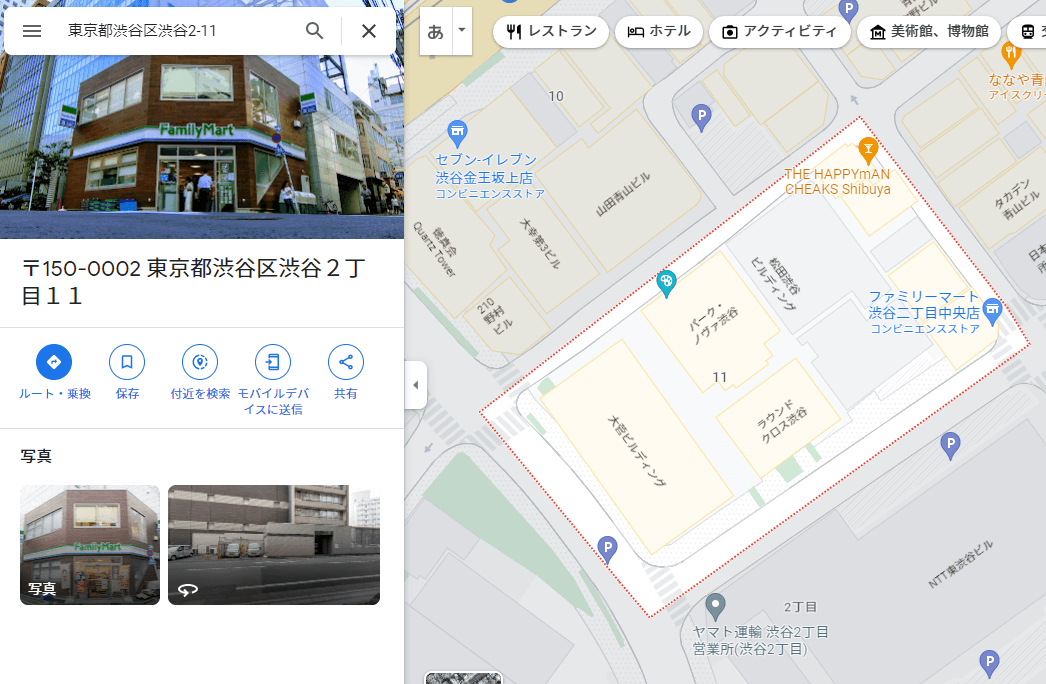The image size is (1046, 684).
Task: Open the street view 360 photo thumbnail
Action: click(274, 545)
